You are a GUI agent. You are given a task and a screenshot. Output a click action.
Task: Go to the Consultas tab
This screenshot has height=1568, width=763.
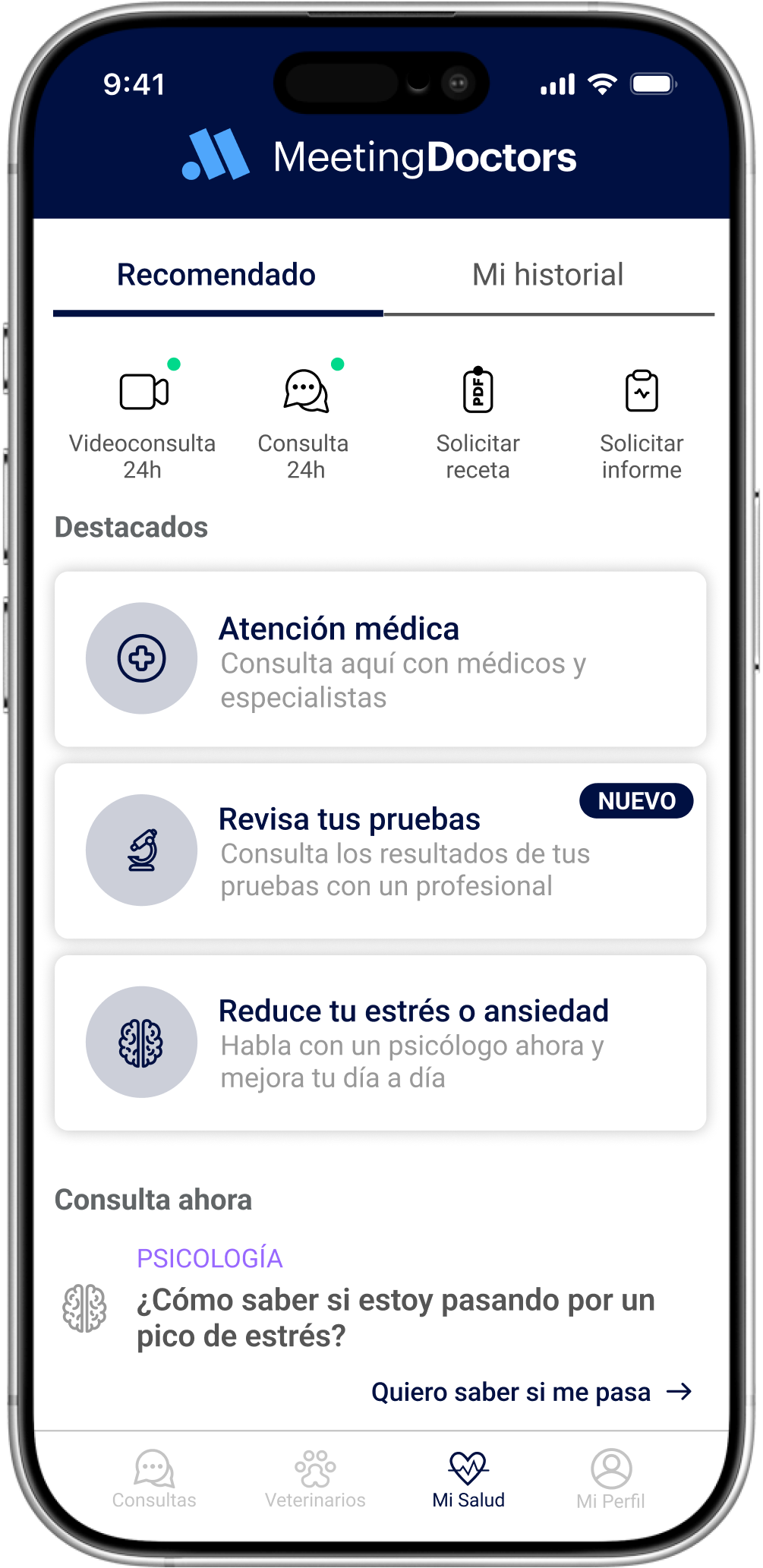click(154, 1478)
